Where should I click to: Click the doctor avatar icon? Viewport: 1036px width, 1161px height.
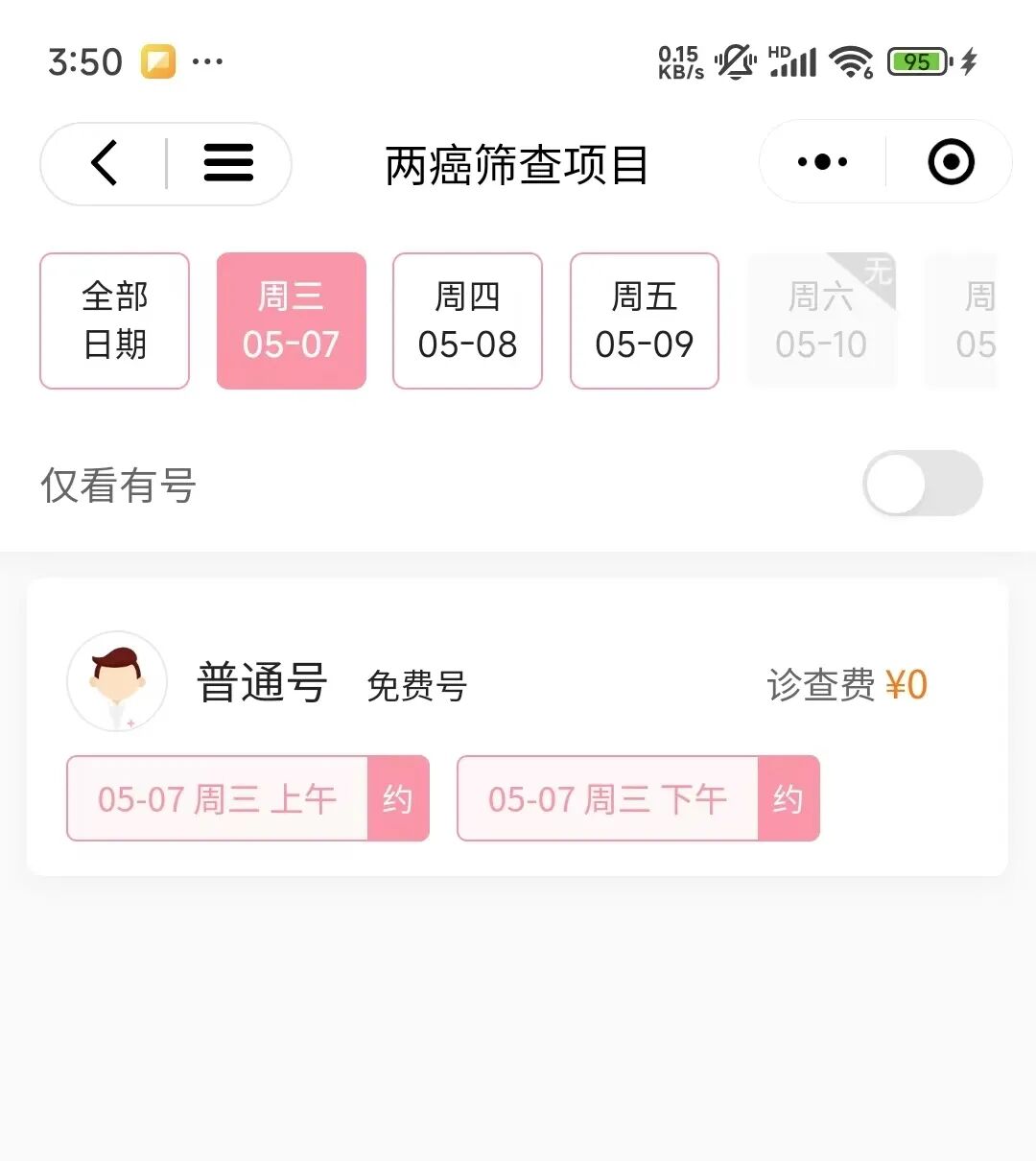click(x=117, y=681)
